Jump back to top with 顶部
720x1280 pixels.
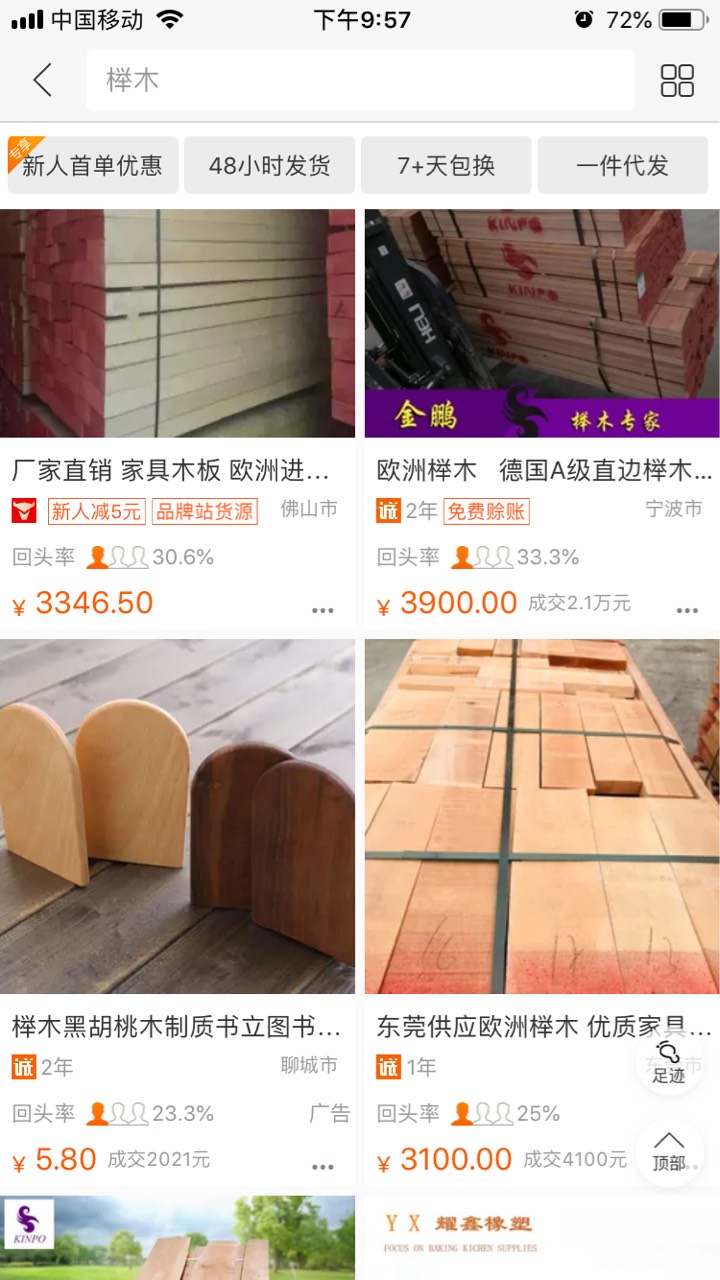[x=669, y=1151]
